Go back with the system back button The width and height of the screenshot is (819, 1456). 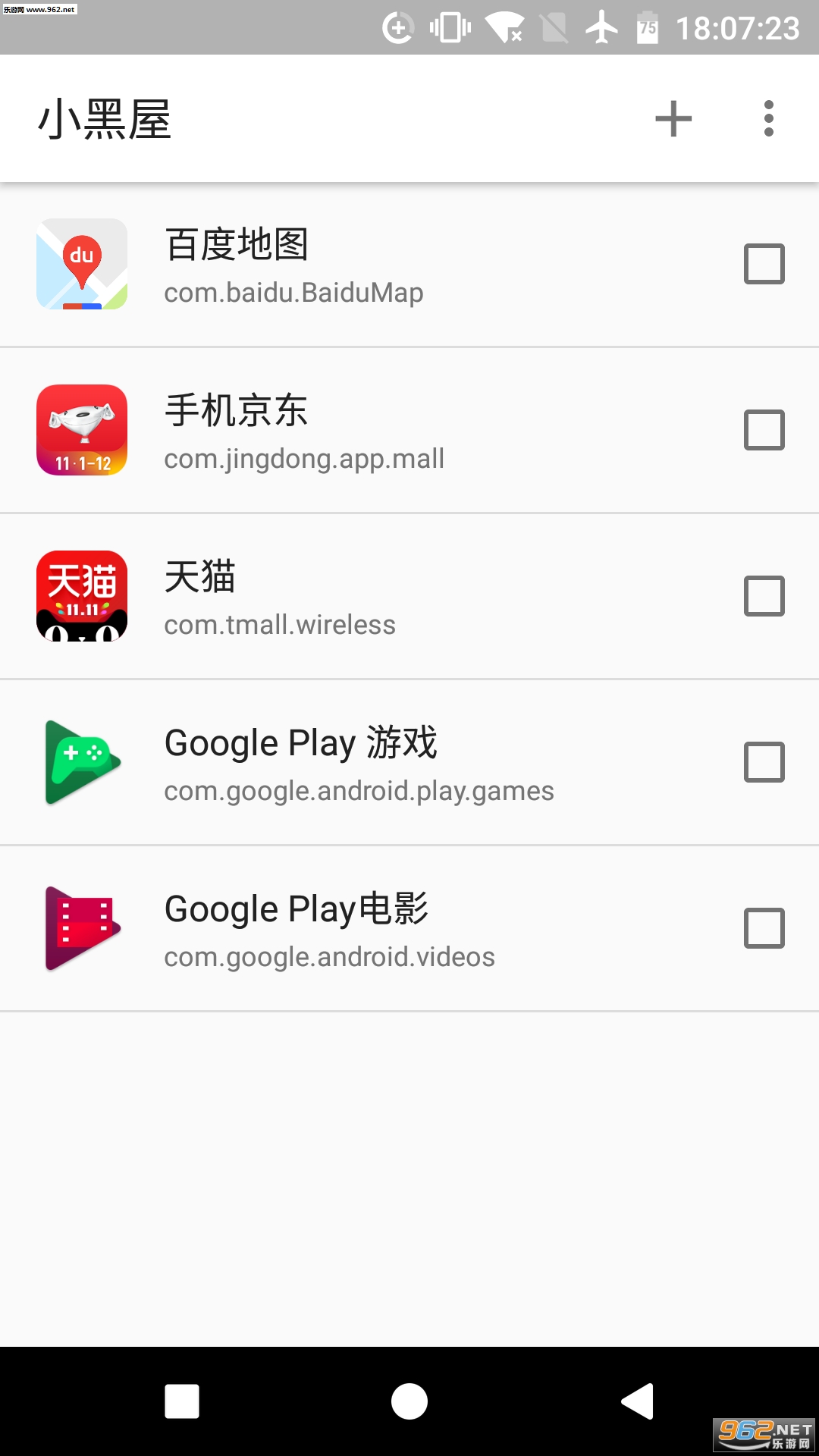[638, 1401]
